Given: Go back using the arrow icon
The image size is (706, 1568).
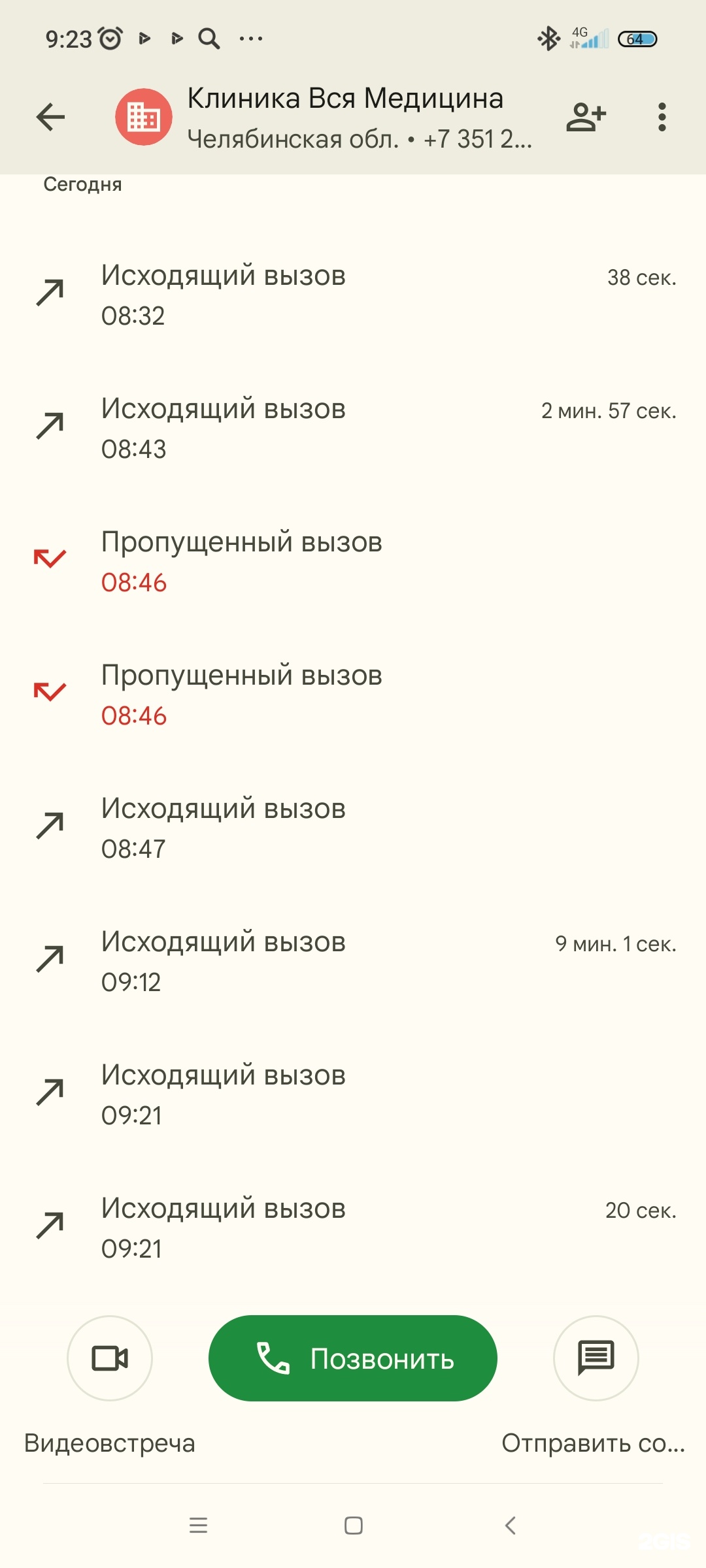Looking at the screenshot, I should coord(50,118).
